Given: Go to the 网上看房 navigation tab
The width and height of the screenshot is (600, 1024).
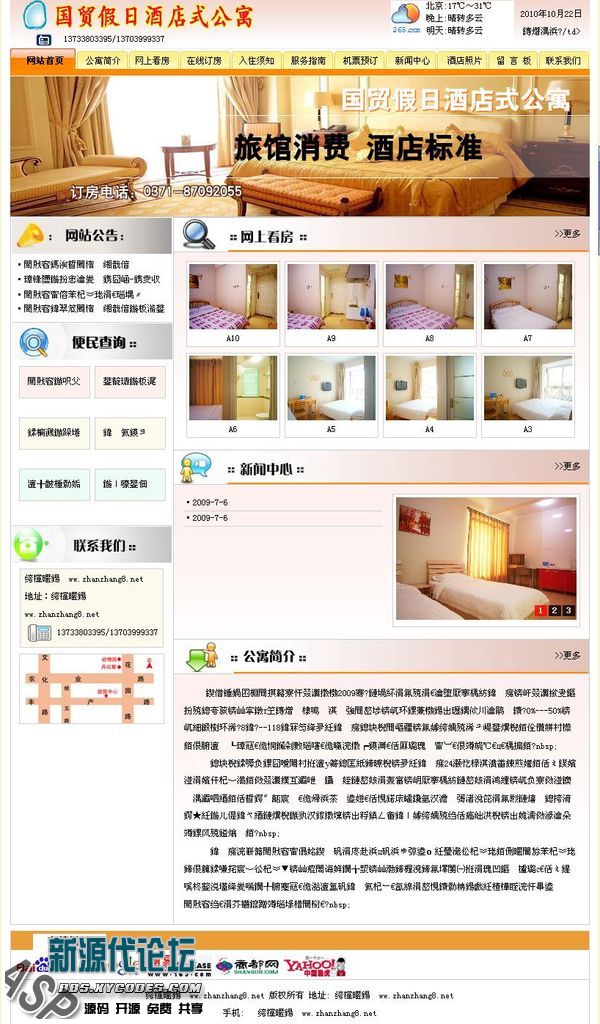Looking at the screenshot, I should (153, 61).
